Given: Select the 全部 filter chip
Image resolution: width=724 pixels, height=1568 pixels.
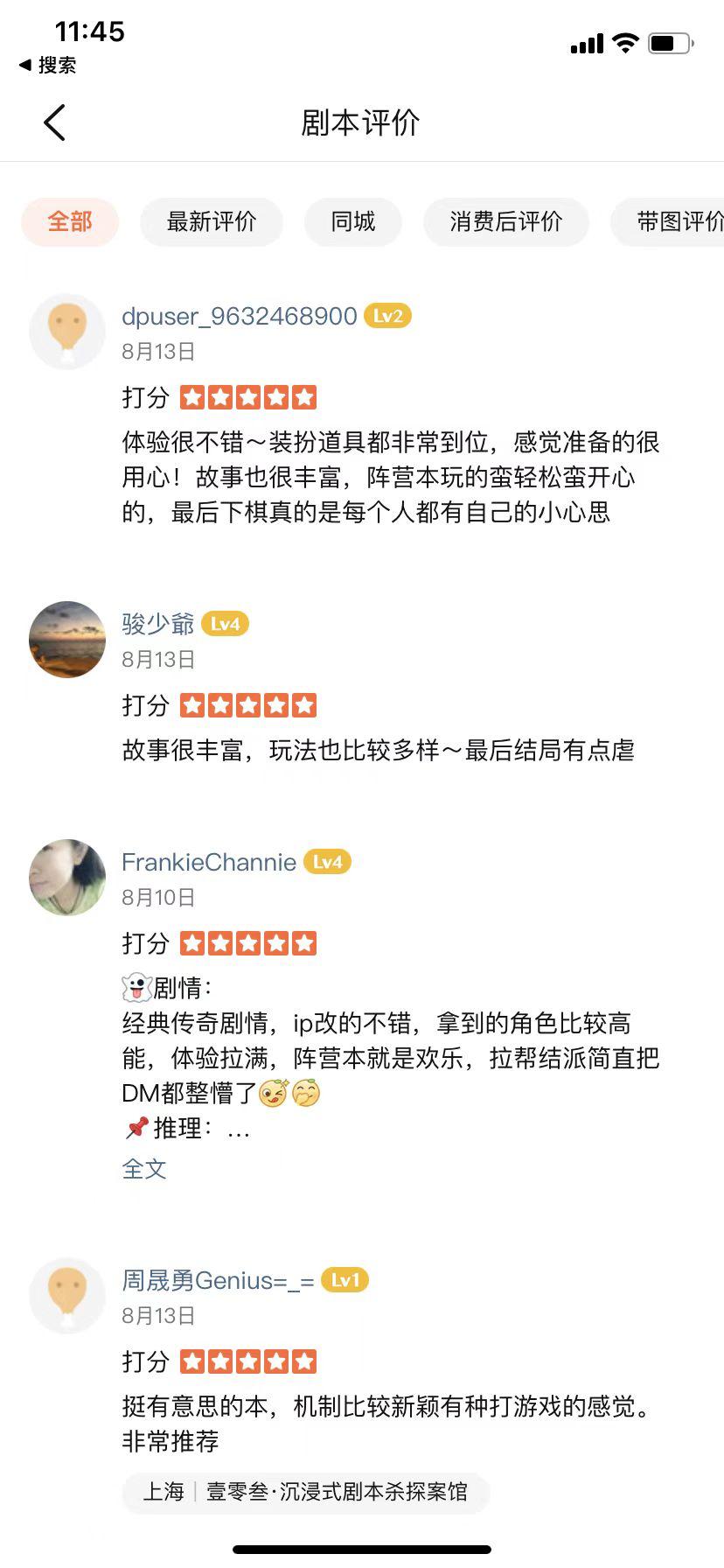Looking at the screenshot, I should pyautogui.click(x=70, y=221).
